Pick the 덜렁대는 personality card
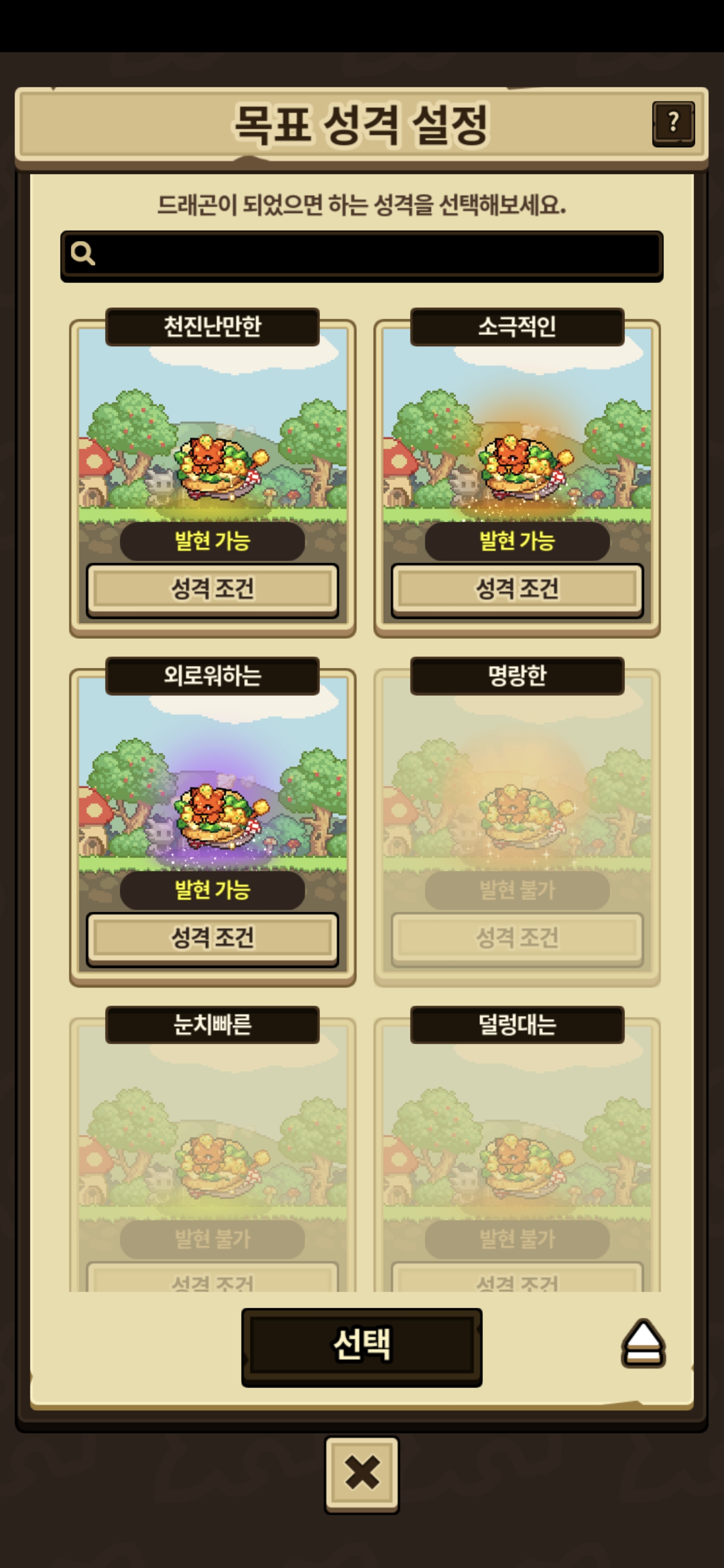Viewport: 724px width, 1568px height. point(517,1138)
